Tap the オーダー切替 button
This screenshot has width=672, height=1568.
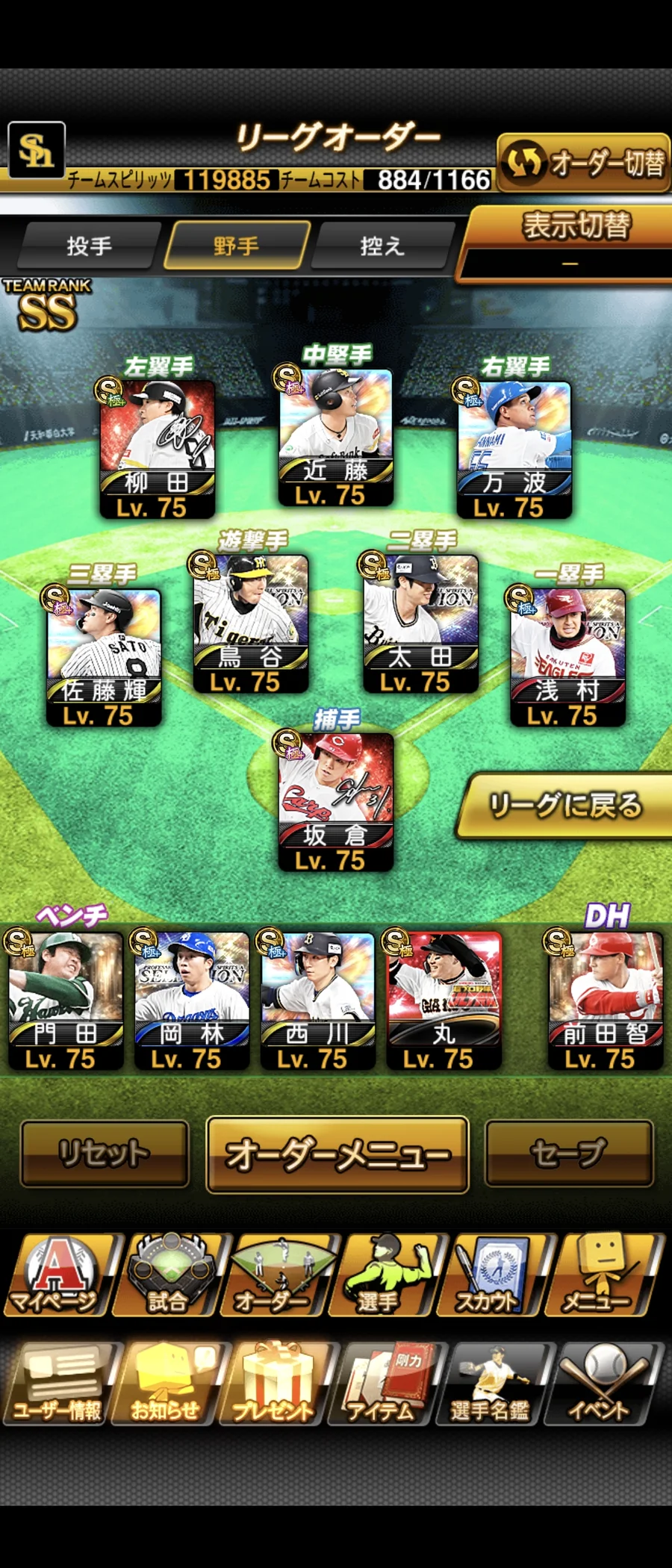[584, 162]
